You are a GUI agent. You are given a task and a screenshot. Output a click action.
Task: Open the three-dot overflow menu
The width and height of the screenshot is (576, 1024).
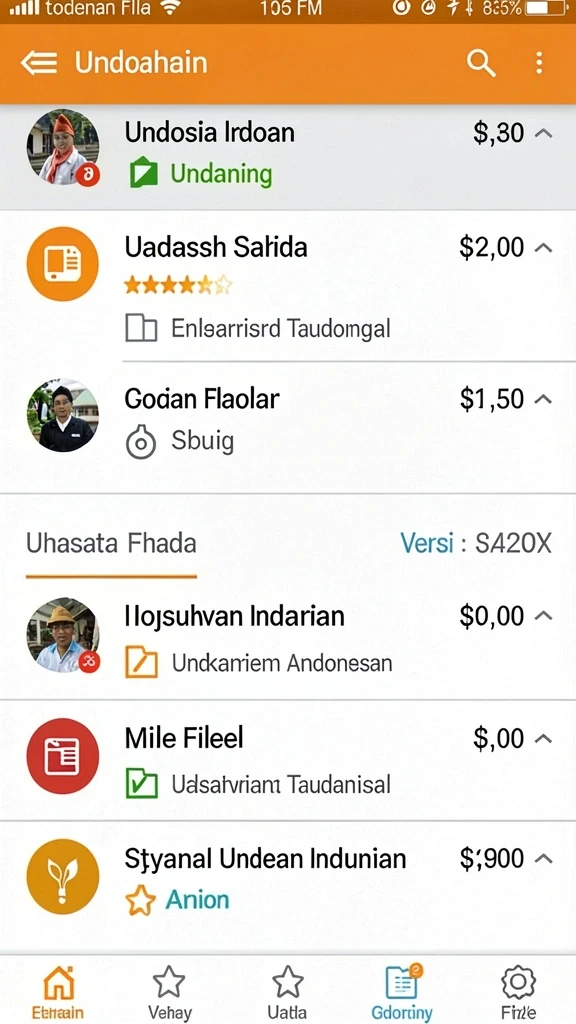(539, 63)
